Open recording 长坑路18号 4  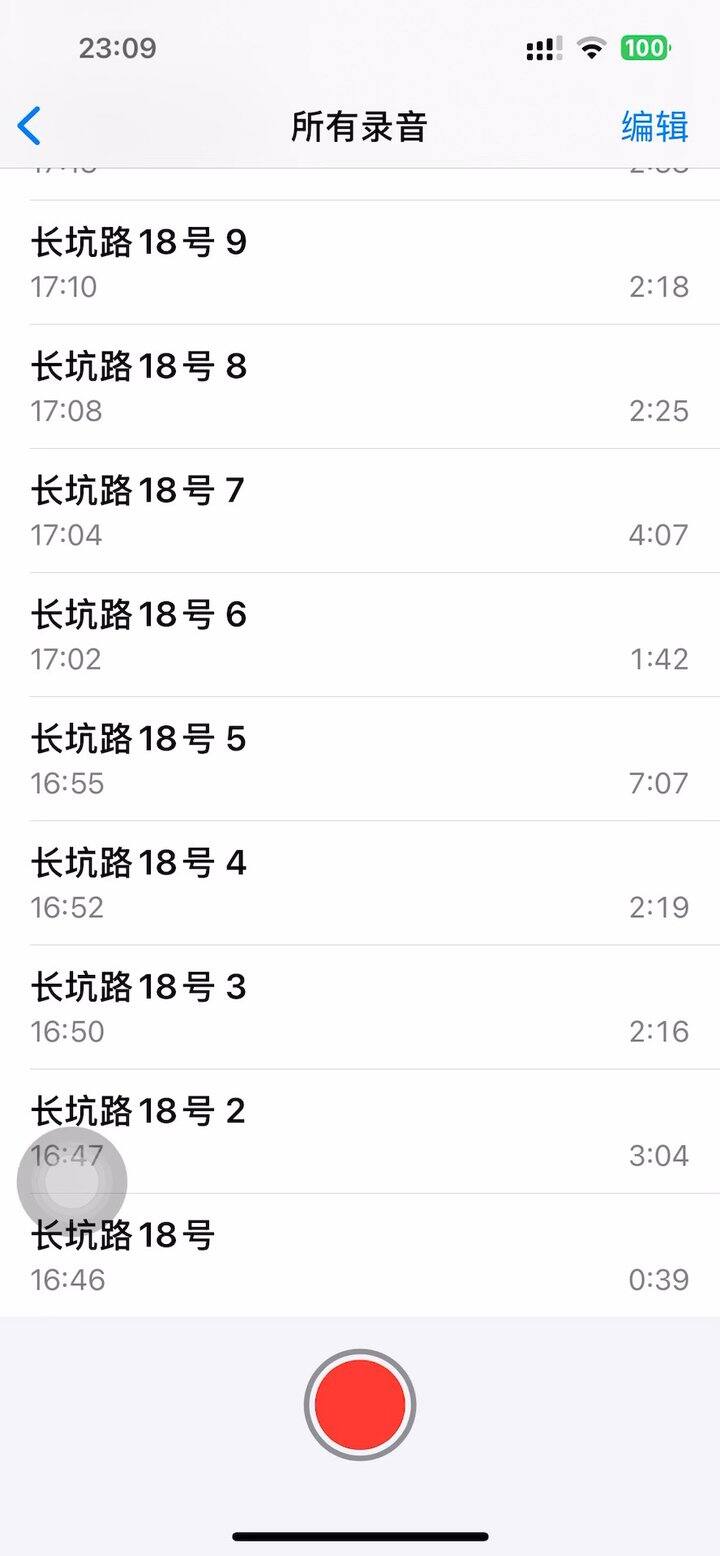(360, 883)
